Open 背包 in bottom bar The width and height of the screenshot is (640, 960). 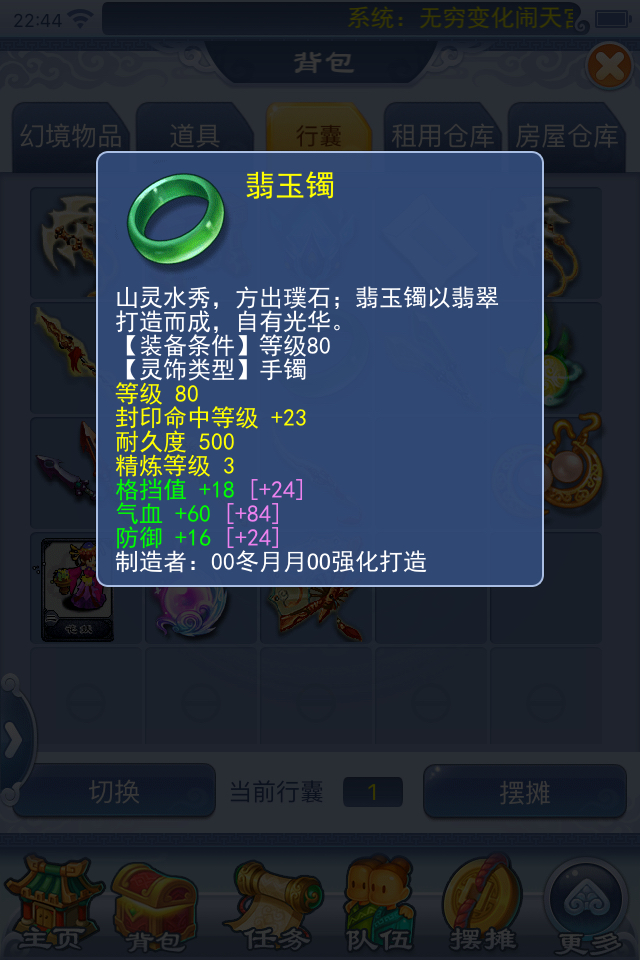point(152,905)
